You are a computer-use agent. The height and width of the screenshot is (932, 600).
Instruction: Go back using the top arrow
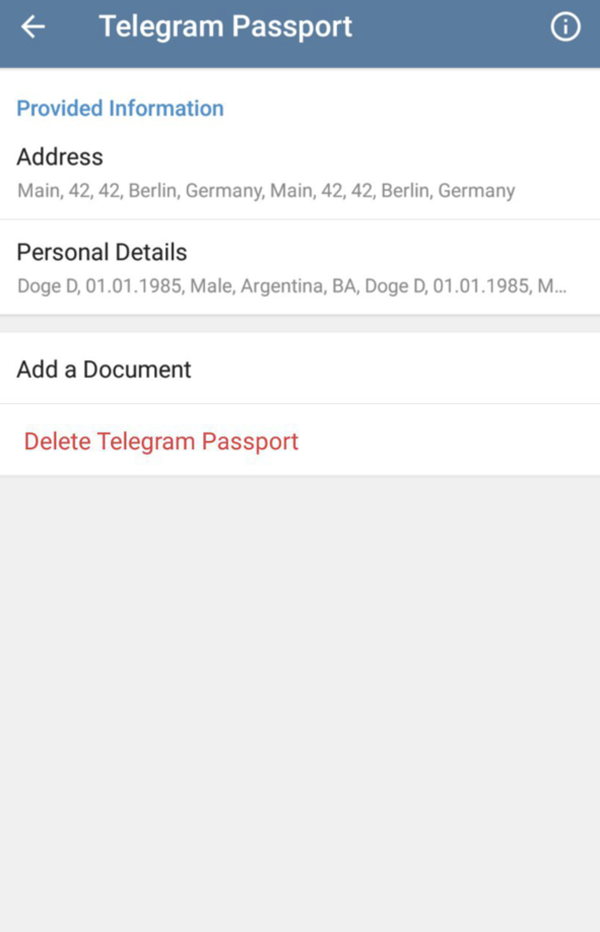pos(33,27)
